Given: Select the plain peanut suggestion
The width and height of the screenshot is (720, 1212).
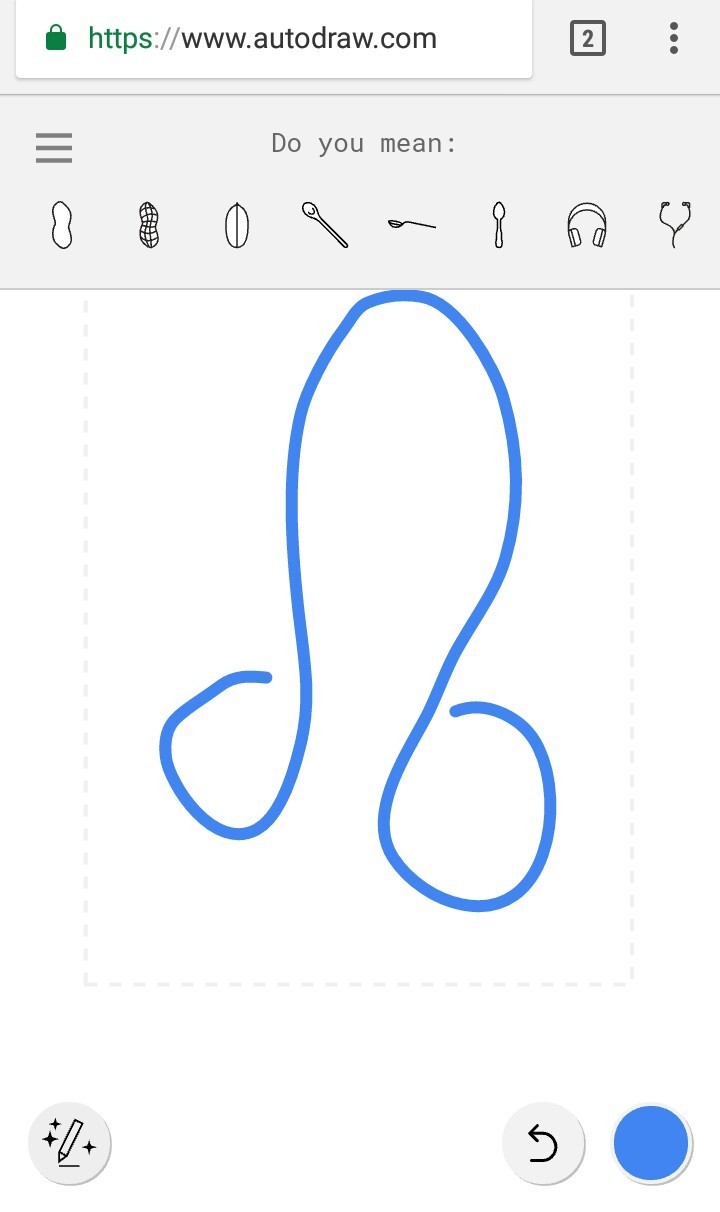Looking at the screenshot, I should click(x=62, y=225).
